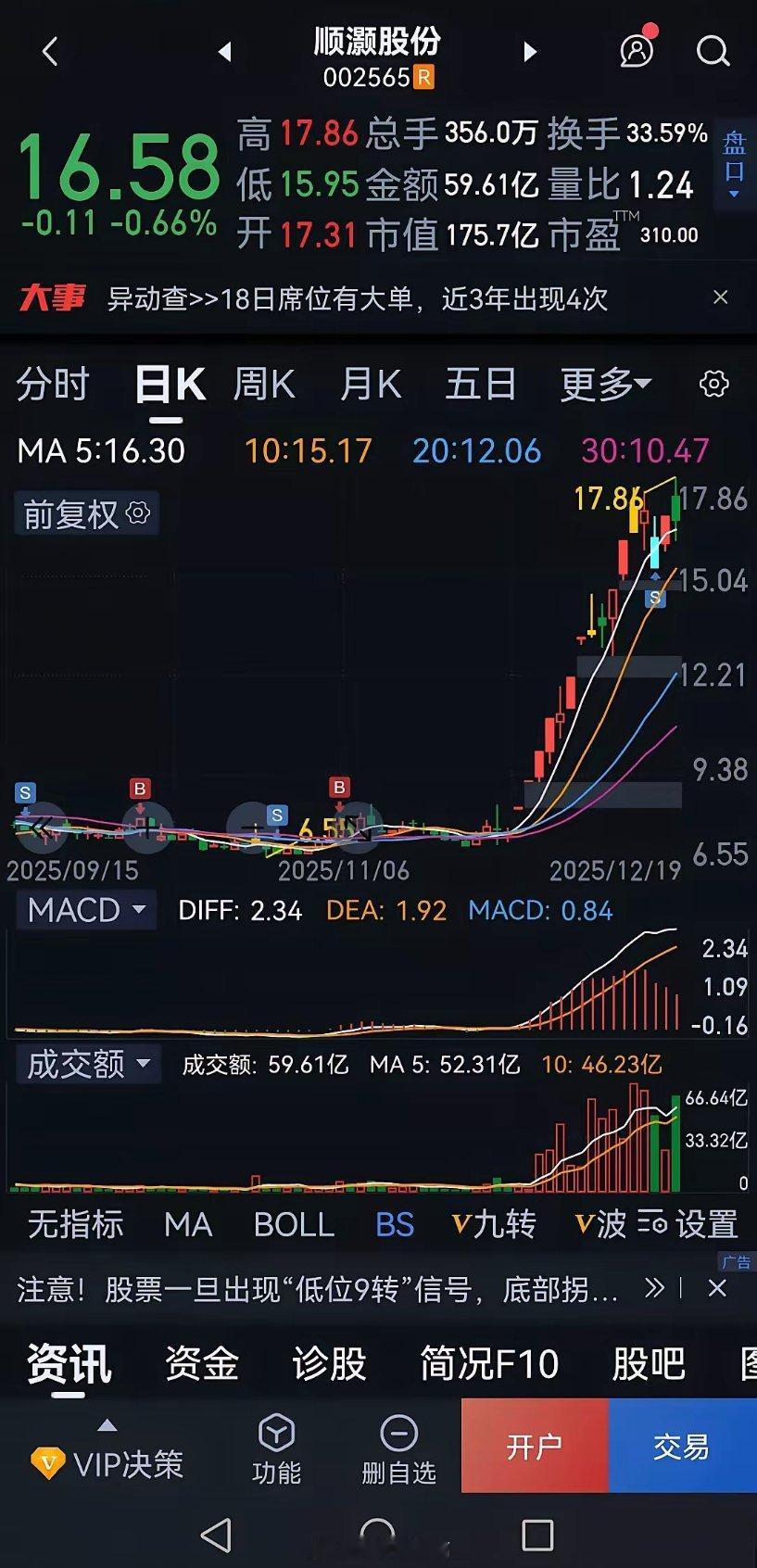Open the 成交额 indicator dropdown
This screenshot has height=1568, width=757.
(x=88, y=1064)
